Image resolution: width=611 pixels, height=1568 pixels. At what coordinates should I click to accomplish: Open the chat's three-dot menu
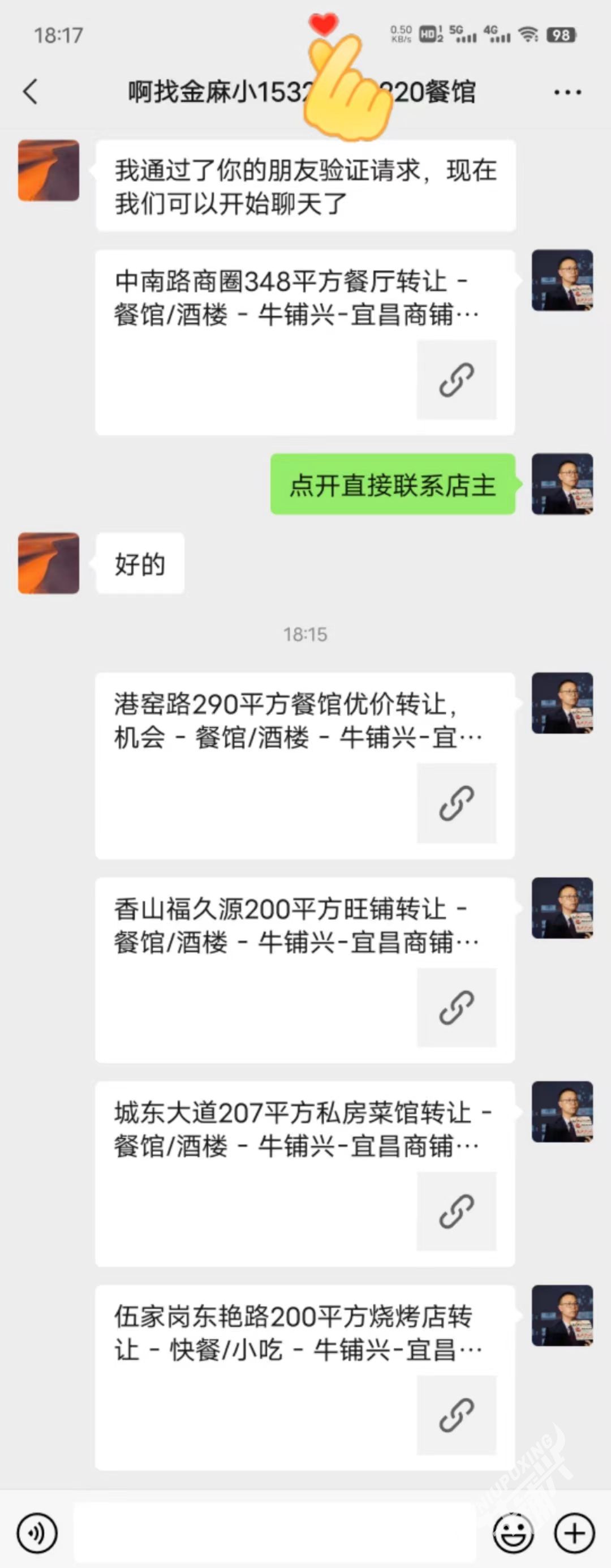tap(566, 92)
